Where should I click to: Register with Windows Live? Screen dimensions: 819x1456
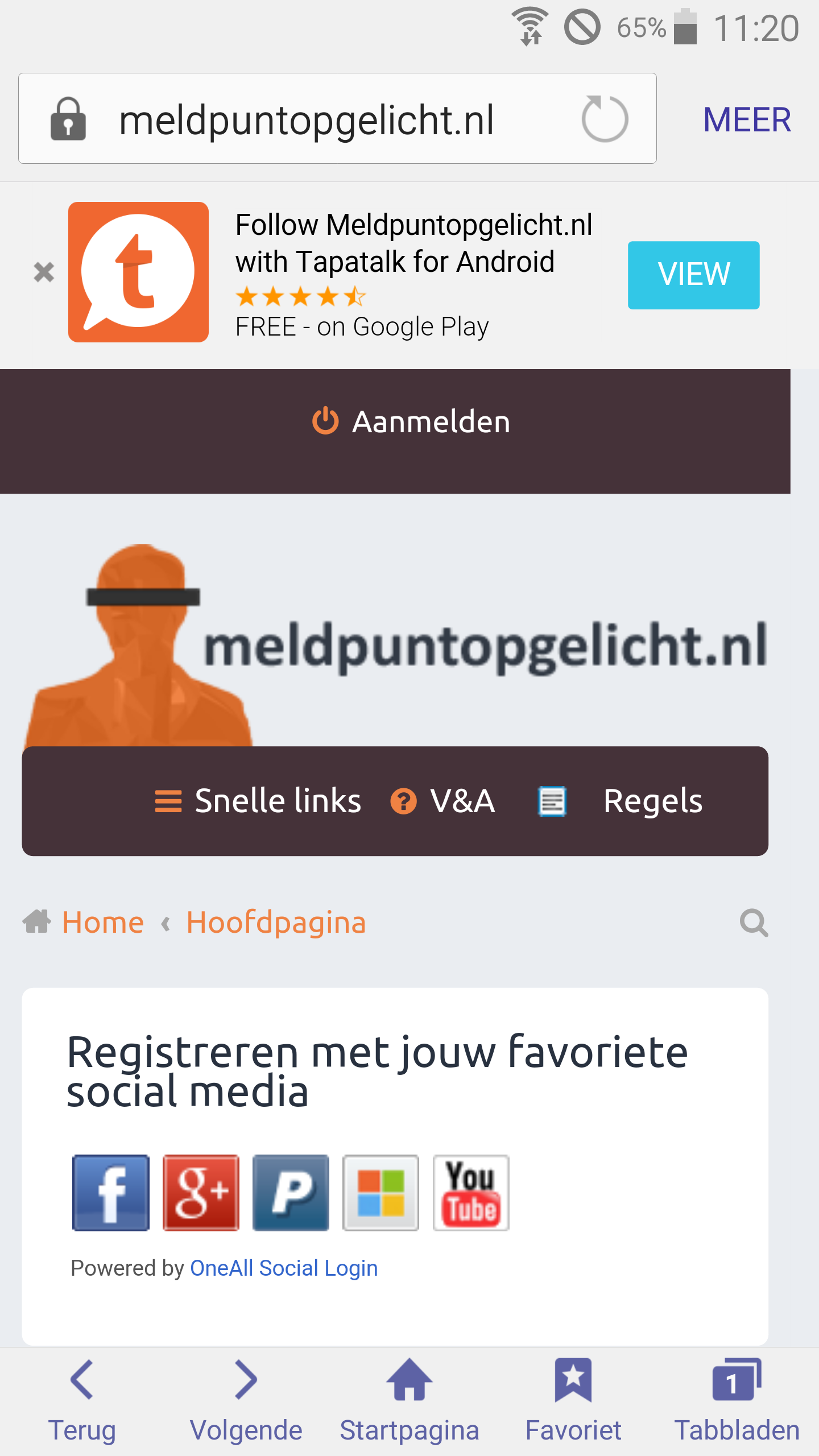380,1193
